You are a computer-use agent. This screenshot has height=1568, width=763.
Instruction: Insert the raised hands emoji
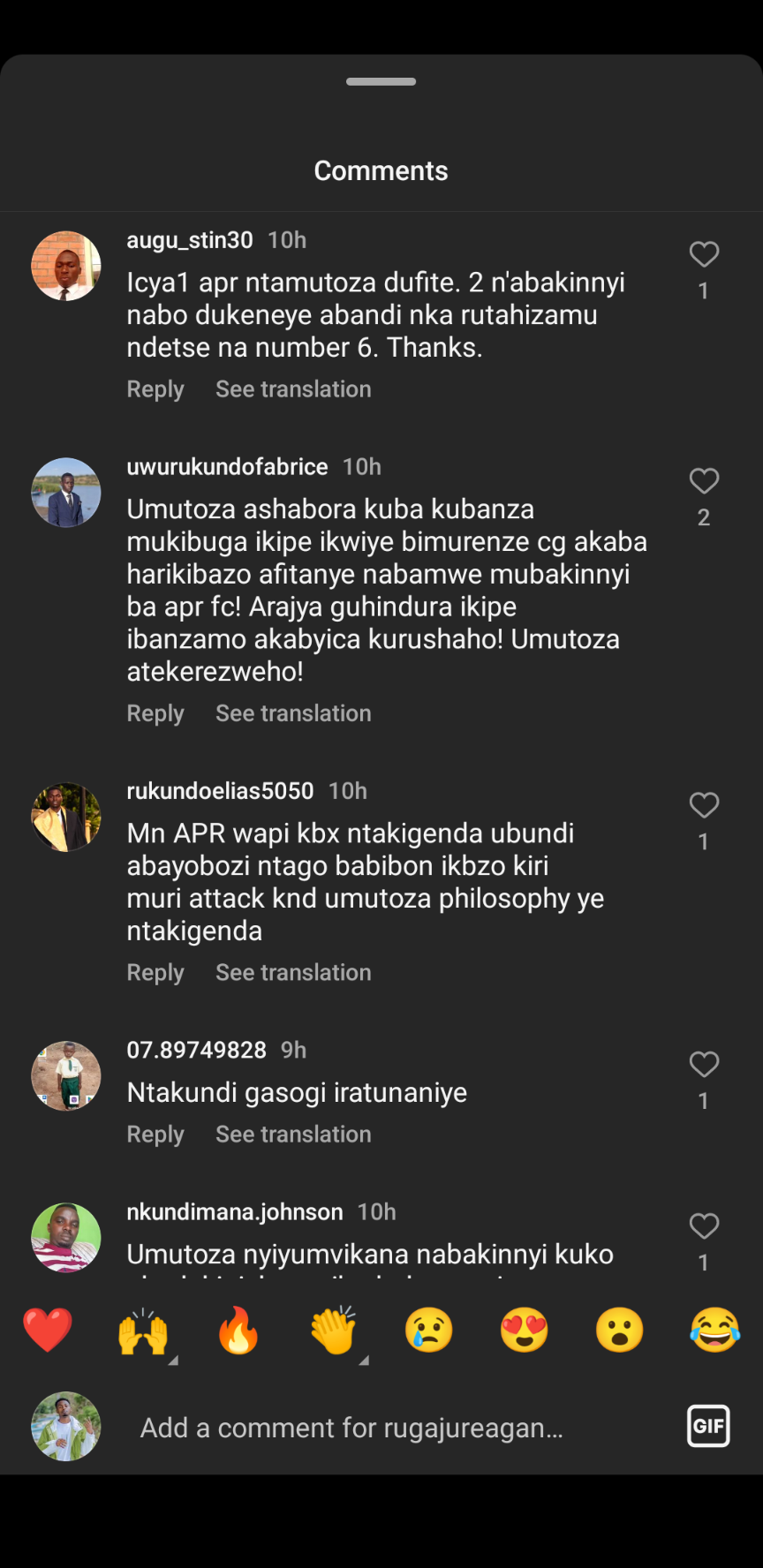point(143,1331)
